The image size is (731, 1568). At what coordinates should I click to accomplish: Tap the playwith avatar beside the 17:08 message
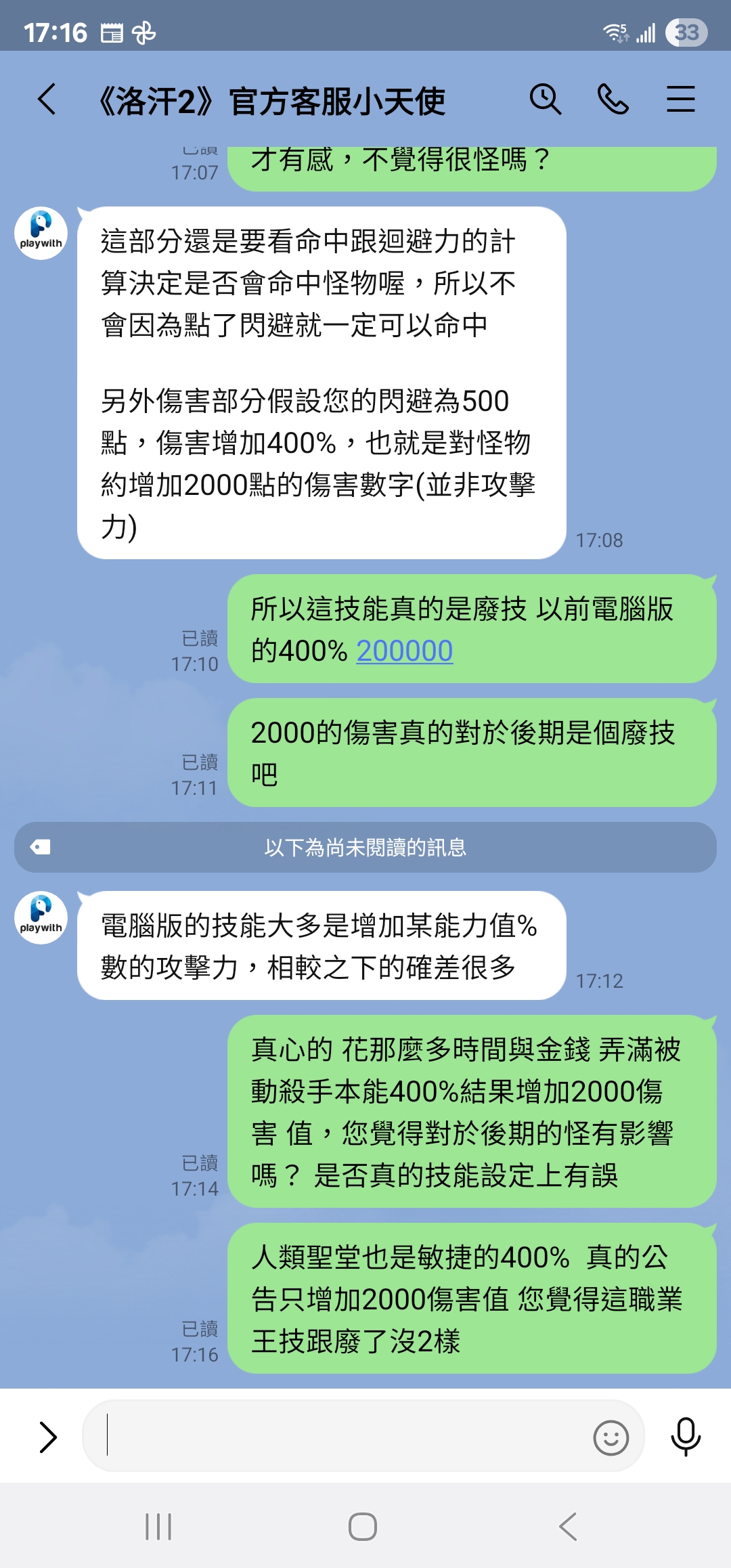(41, 234)
